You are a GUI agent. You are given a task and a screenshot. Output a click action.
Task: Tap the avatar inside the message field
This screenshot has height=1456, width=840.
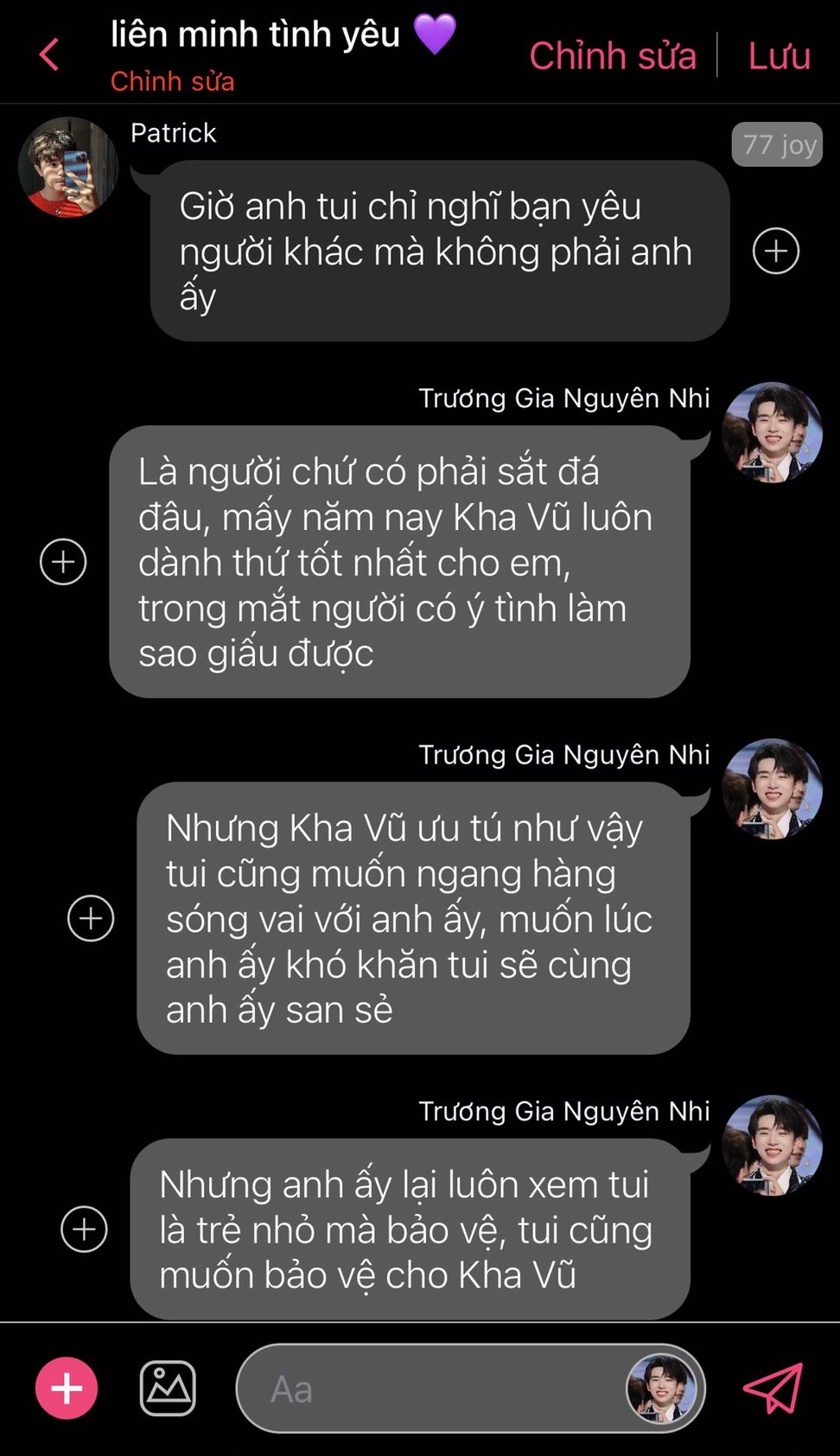click(x=662, y=1389)
